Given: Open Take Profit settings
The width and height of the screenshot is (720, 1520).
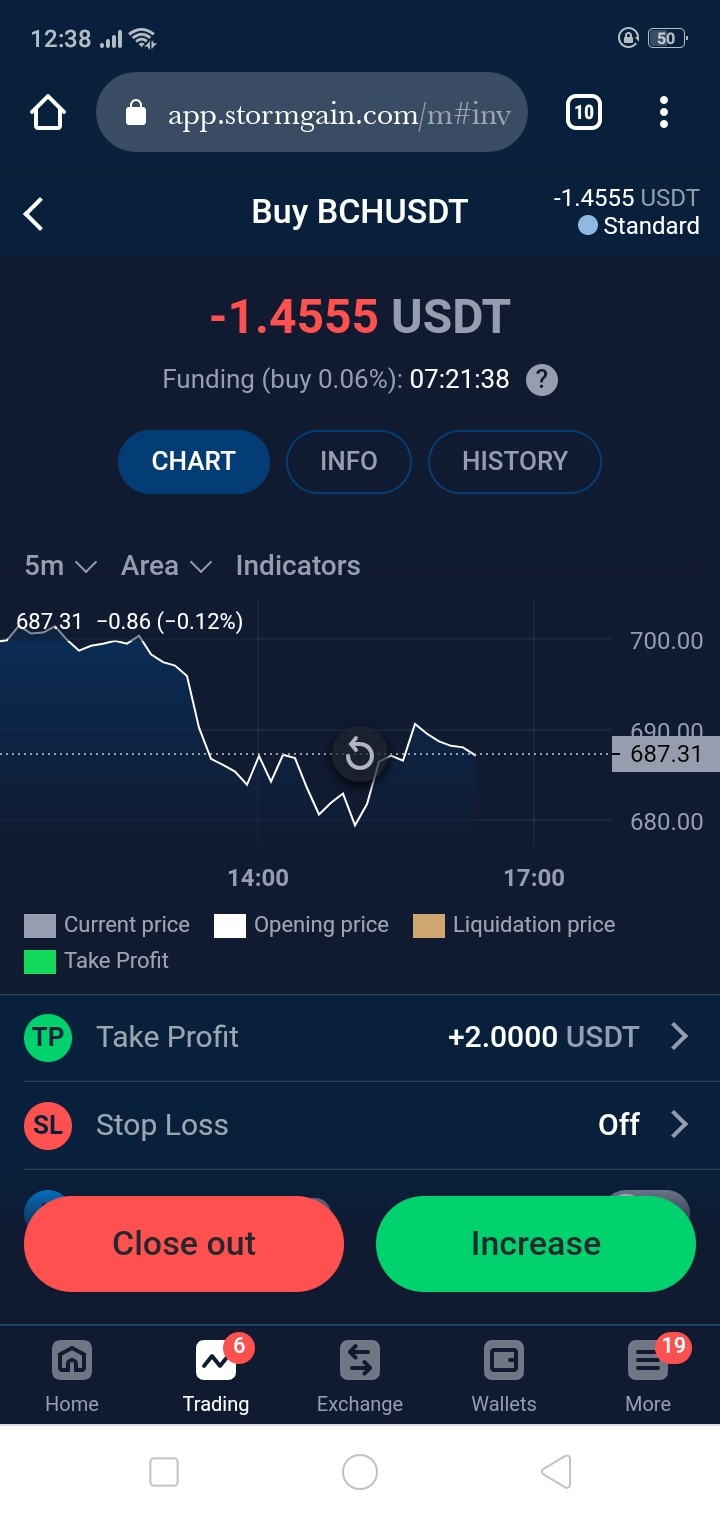Looking at the screenshot, I should pos(360,1037).
